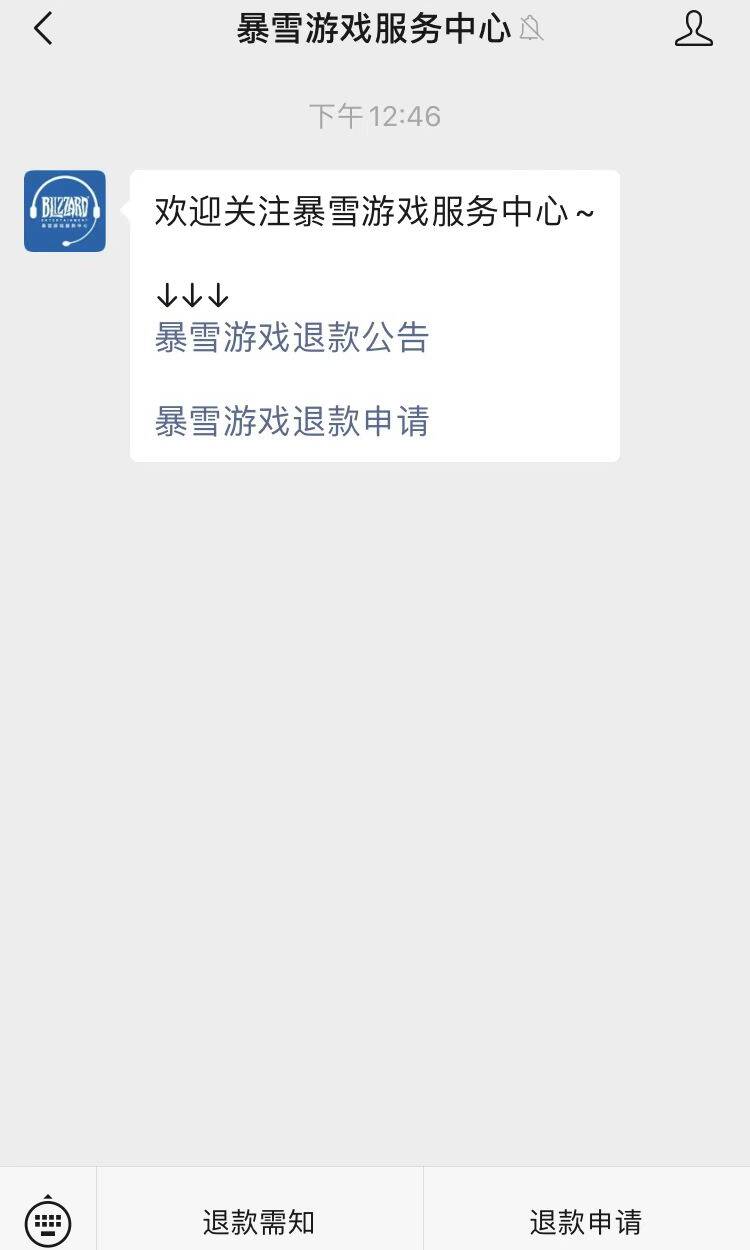This screenshot has width=750, height=1250.
Task: Tap the Blizzard service center avatar
Action: click(65, 211)
